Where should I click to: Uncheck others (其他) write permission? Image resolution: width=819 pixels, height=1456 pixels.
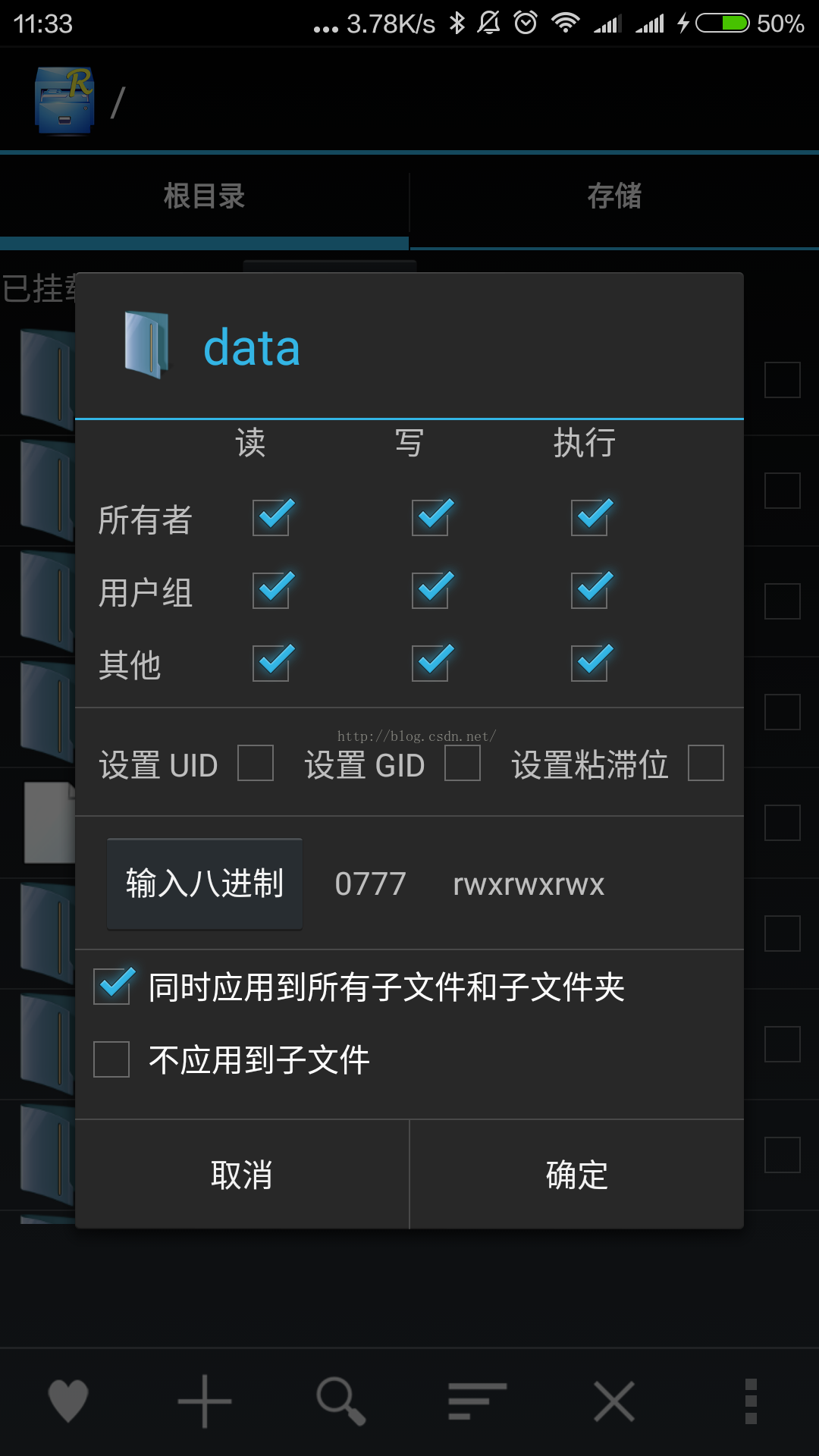(430, 664)
